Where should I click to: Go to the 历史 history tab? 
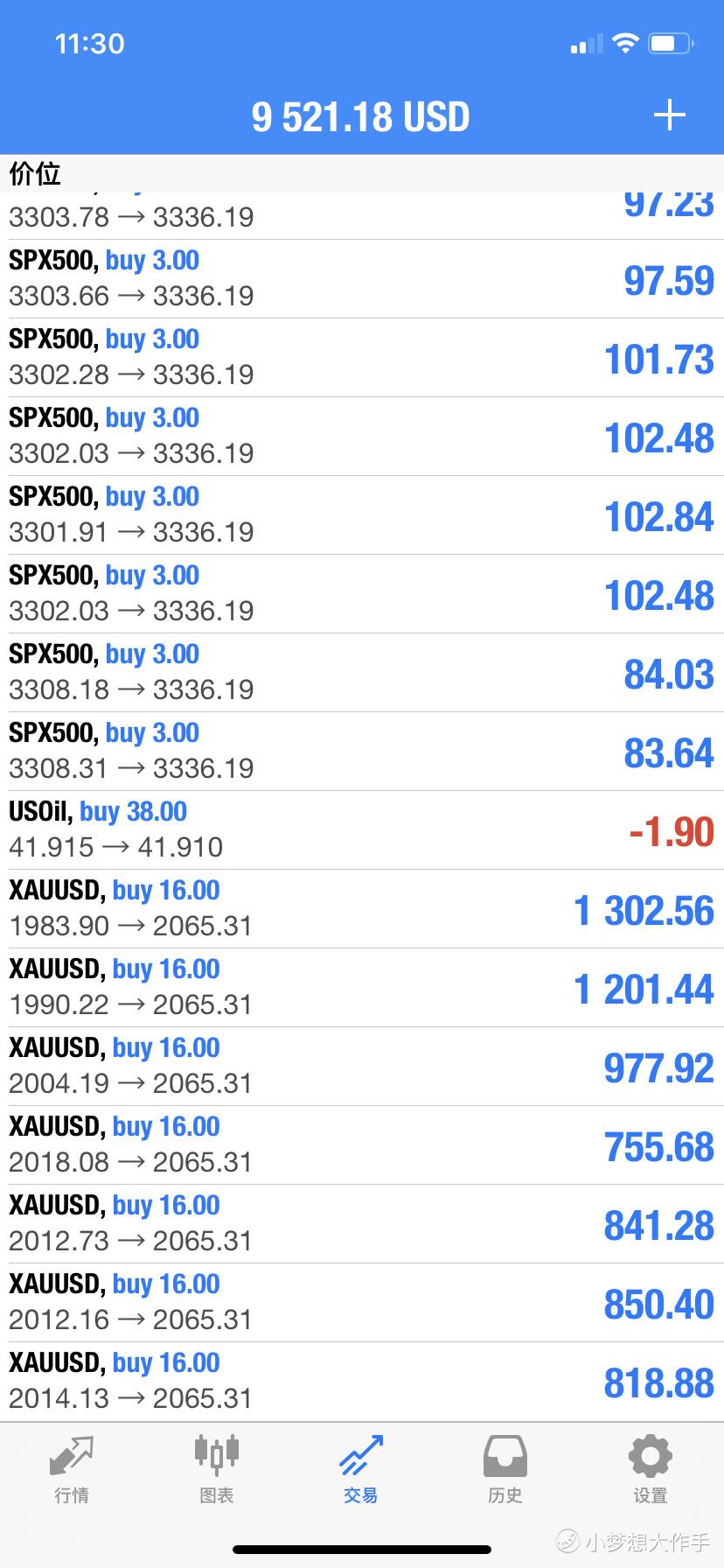pyautogui.click(x=505, y=1470)
